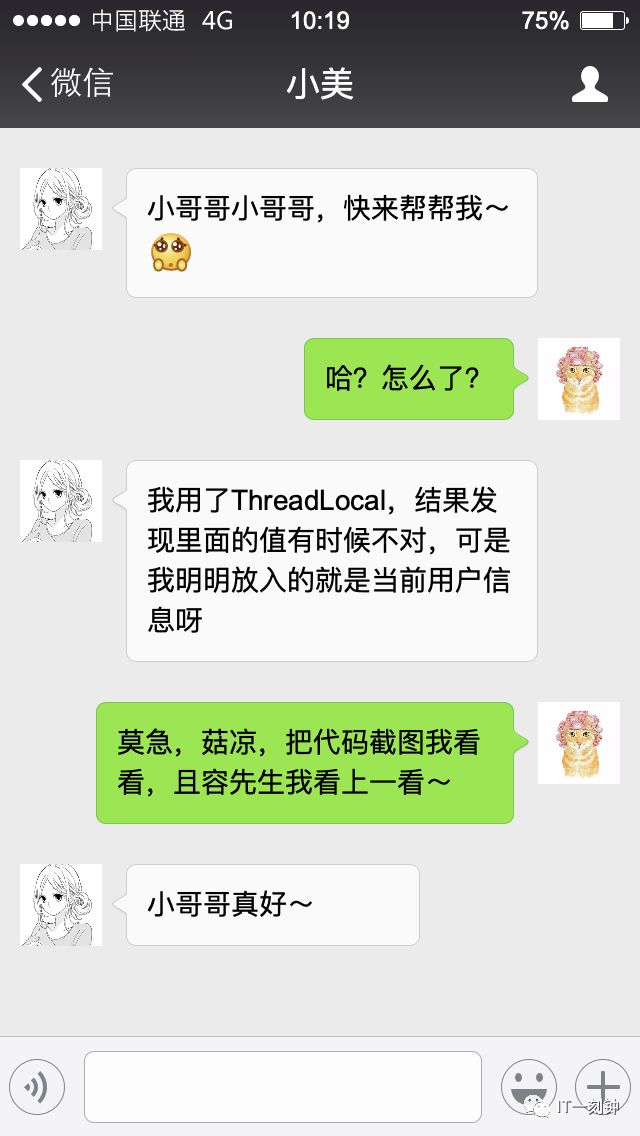This screenshot has height=1136, width=640.
Task: Focus the message text field
Action: pyautogui.click(x=282, y=1086)
